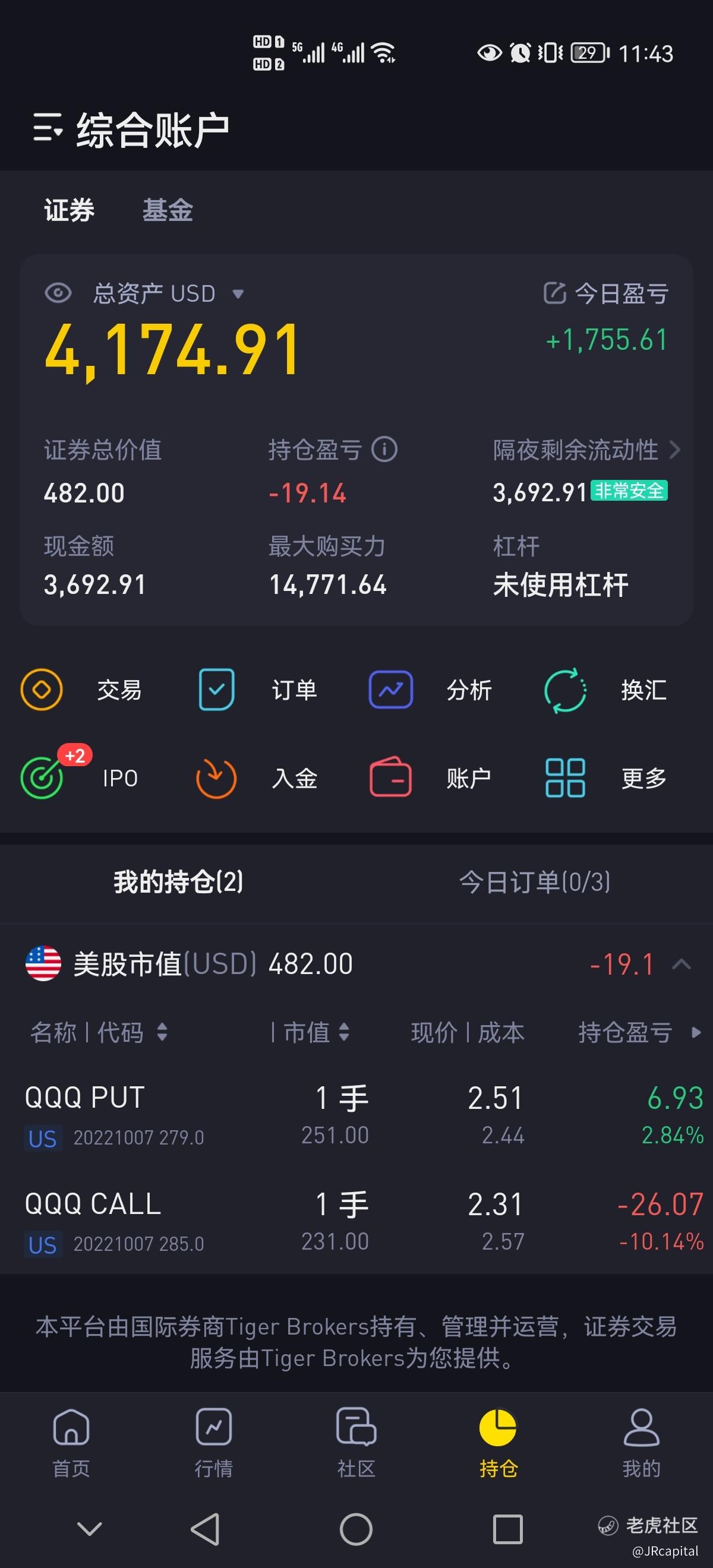The height and width of the screenshot is (1568, 713).
Task: Show 持仓盈亏 info tooltip
Action: point(384,450)
